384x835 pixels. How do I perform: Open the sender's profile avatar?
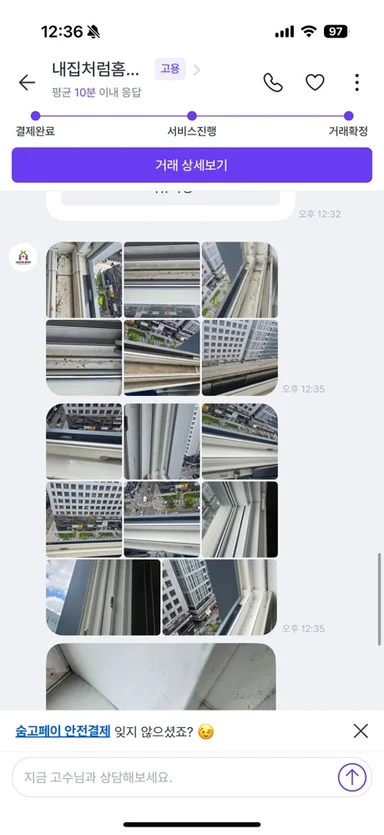23,257
